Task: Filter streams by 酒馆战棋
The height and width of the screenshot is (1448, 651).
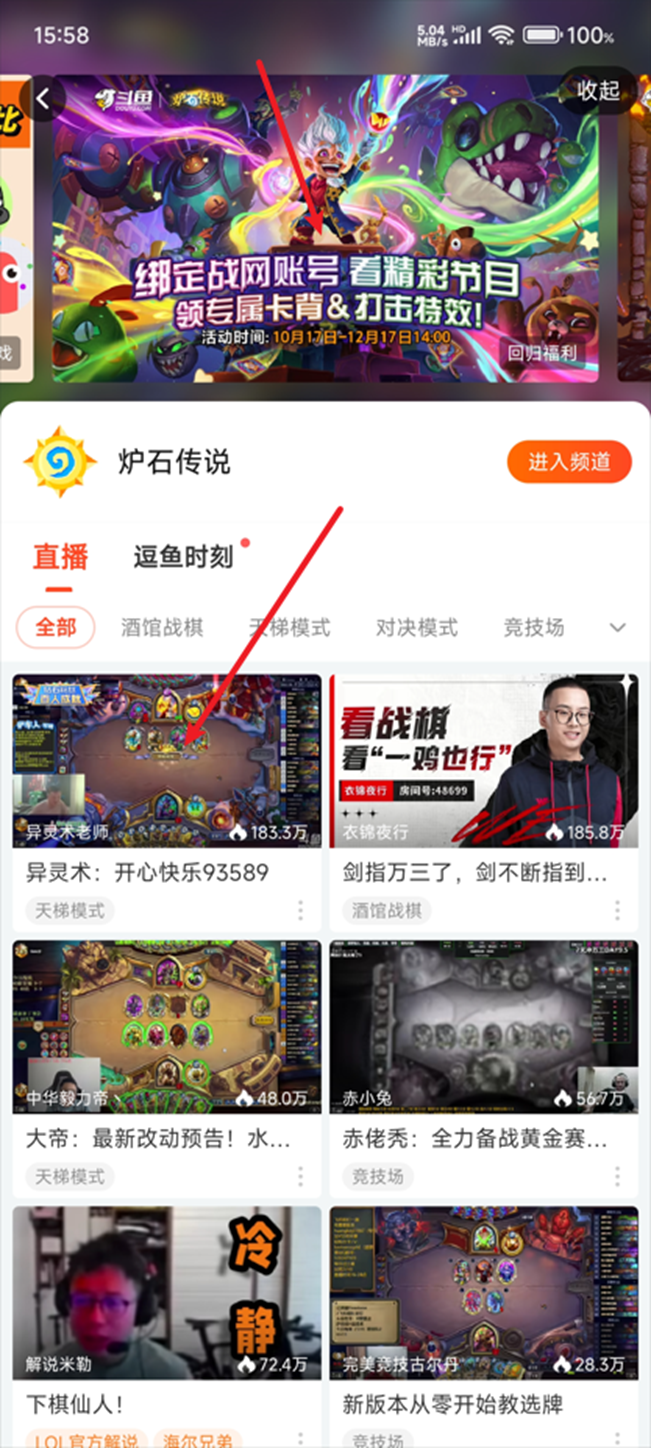Action: click(x=162, y=628)
